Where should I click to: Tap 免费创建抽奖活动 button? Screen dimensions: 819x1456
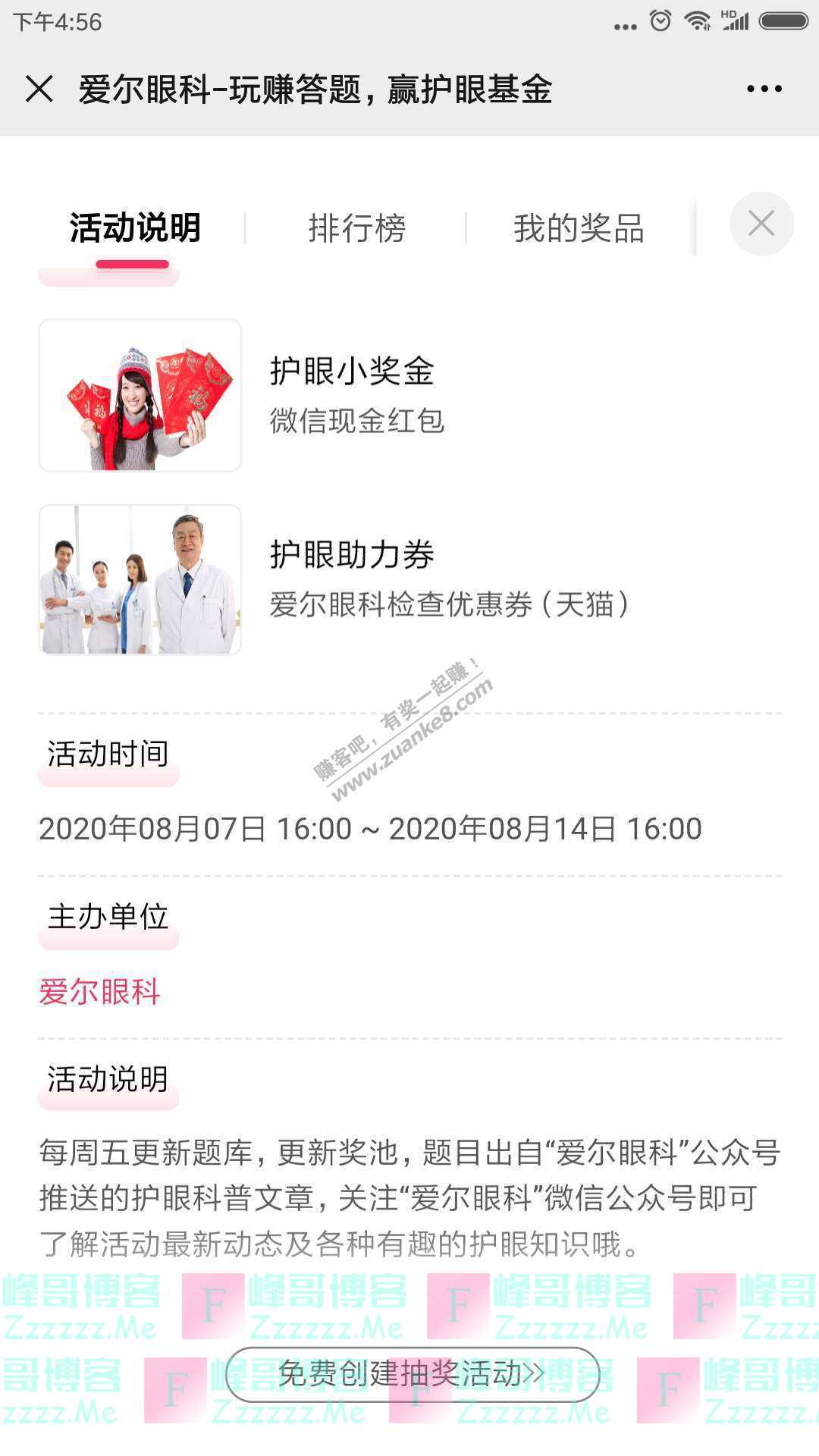coord(412,1373)
